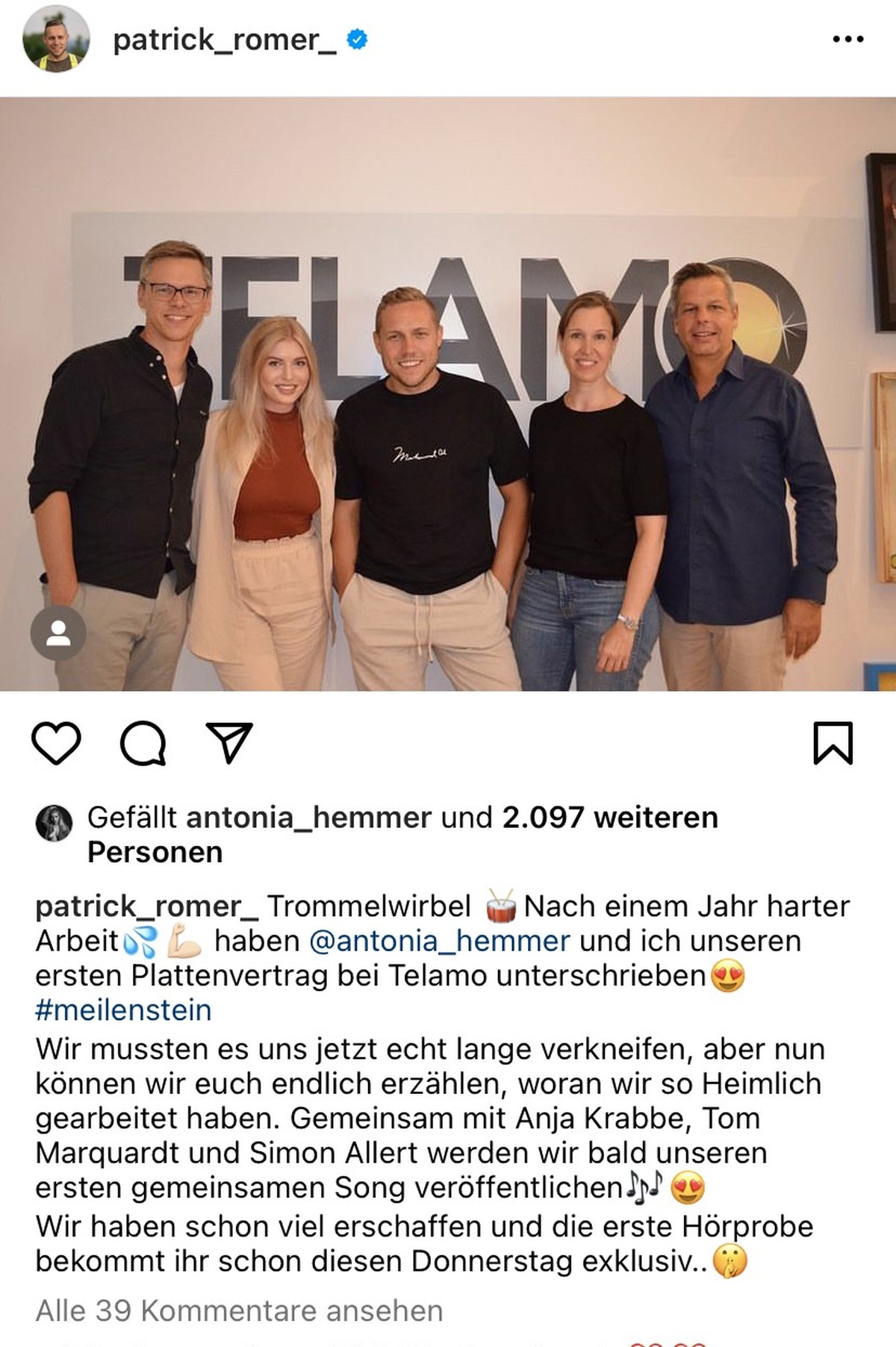
Task: Open antonia_hemmer from the likes line
Action: tap(308, 818)
